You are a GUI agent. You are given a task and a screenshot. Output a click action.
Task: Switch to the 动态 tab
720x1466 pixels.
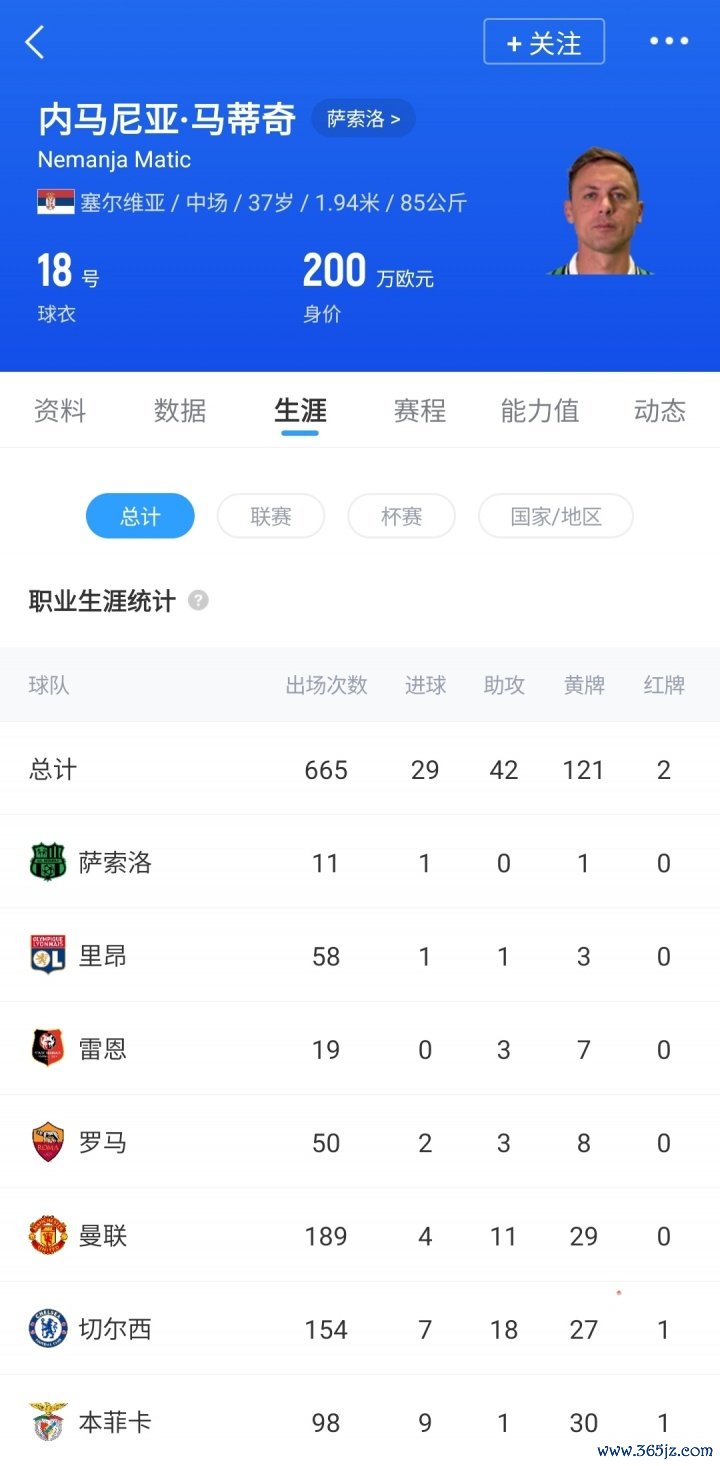[x=660, y=411]
